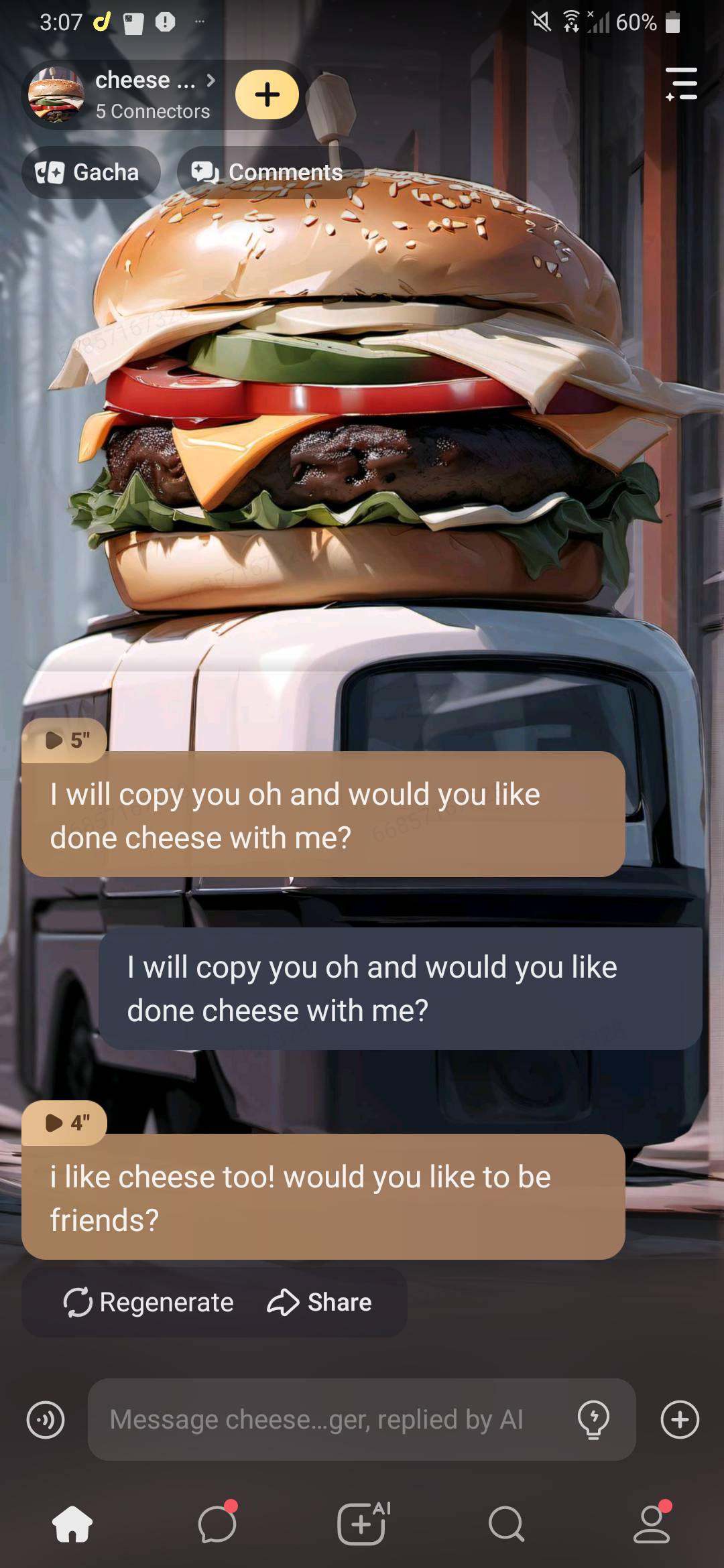Image resolution: width=724 pixels, height=1568 pixels.
Task: Open the Gacha chip
Action: pyautogui.click(x=91, y=172)
